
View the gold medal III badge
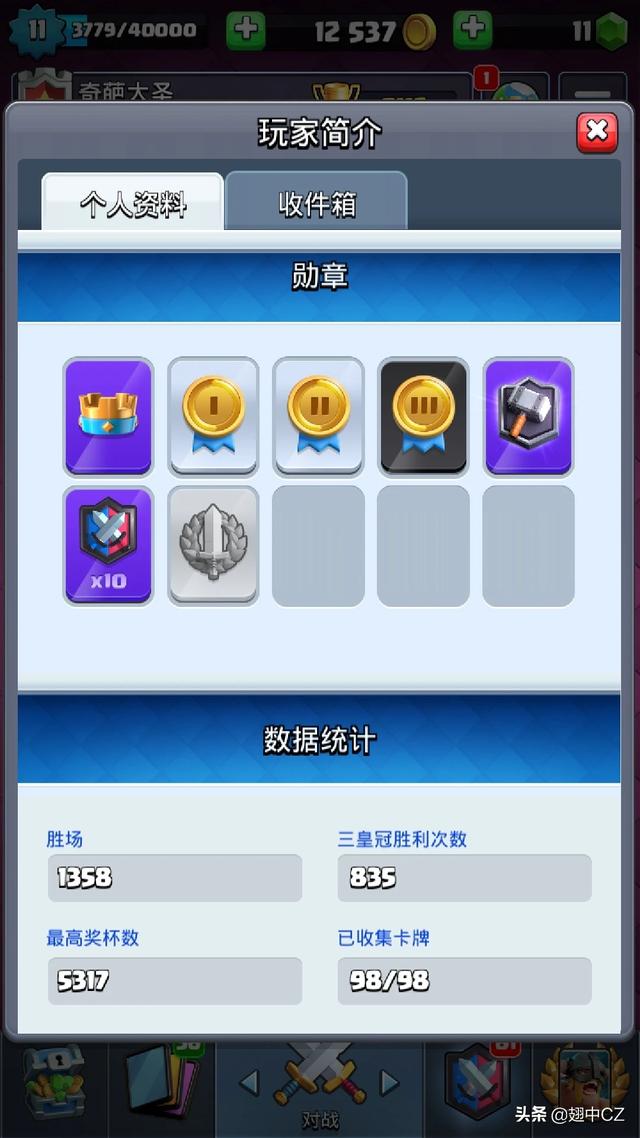423,416
